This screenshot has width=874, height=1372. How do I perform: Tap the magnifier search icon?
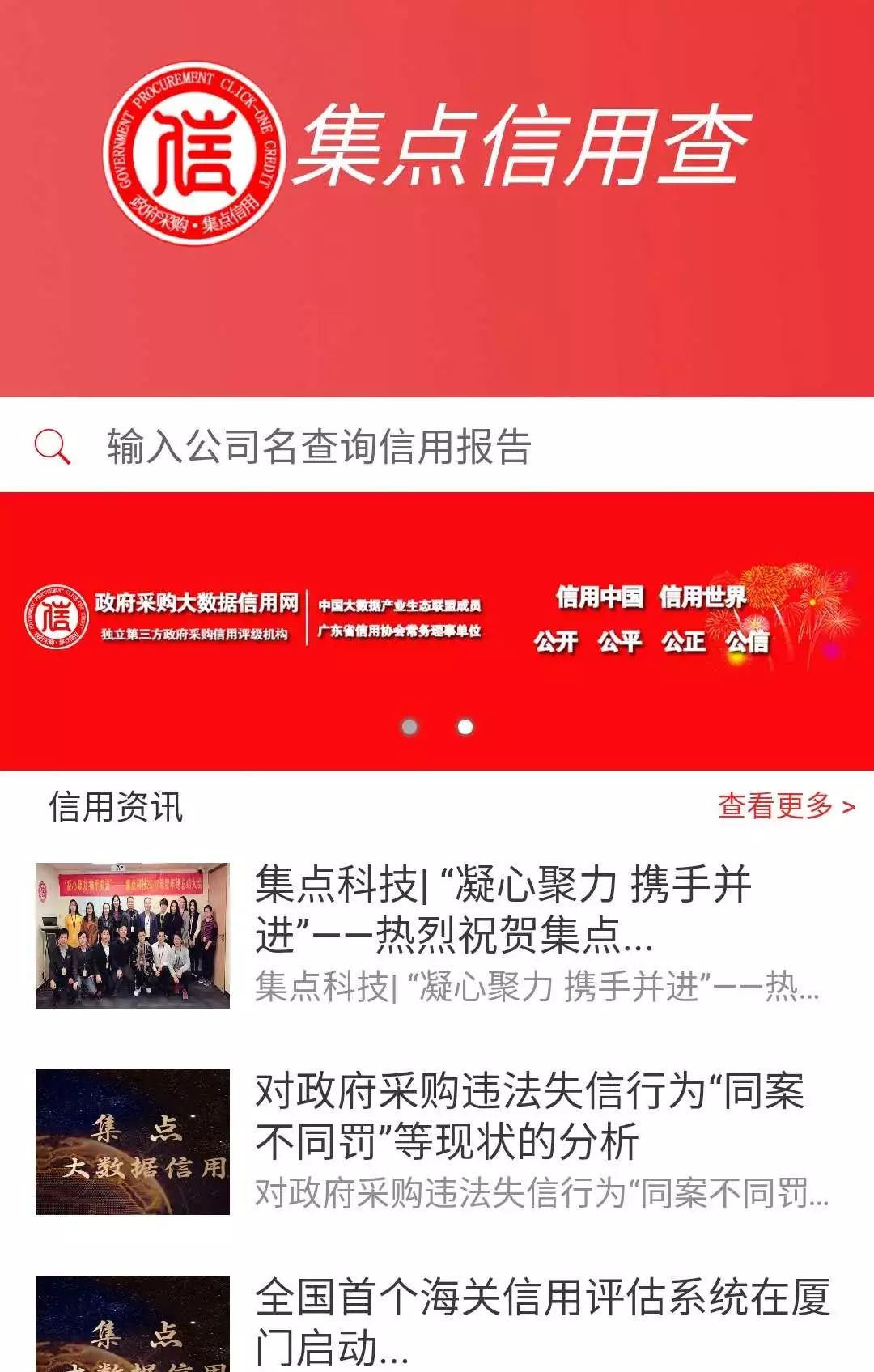pyautogui.click(x=52, y=447)
